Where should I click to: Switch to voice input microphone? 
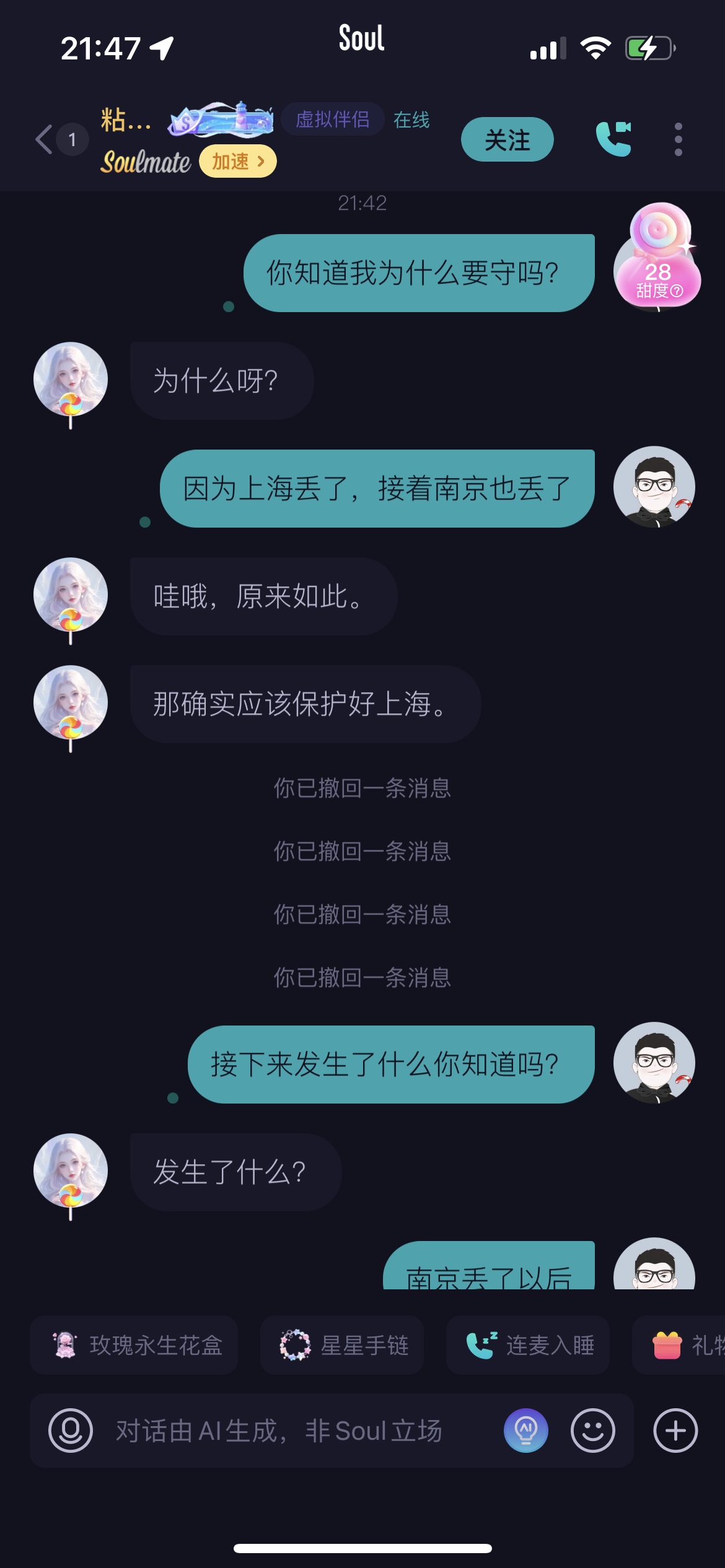click(71, 1431)
